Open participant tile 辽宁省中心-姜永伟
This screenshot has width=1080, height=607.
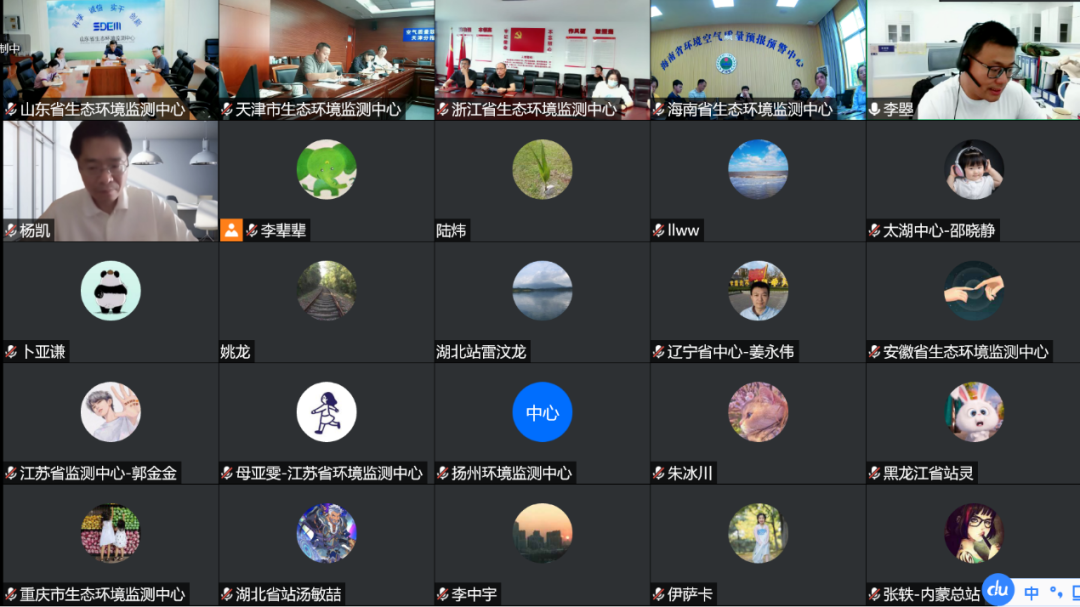[758, 301]
